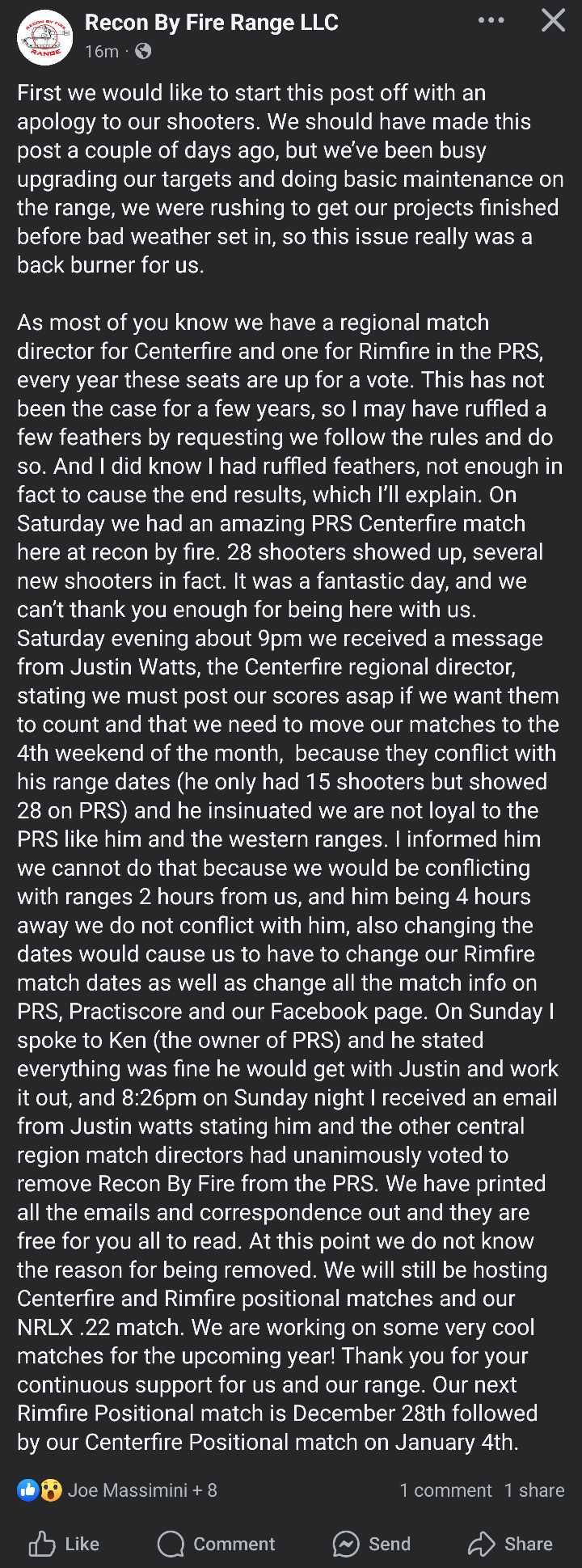Comment on this post

[217, 1544]
